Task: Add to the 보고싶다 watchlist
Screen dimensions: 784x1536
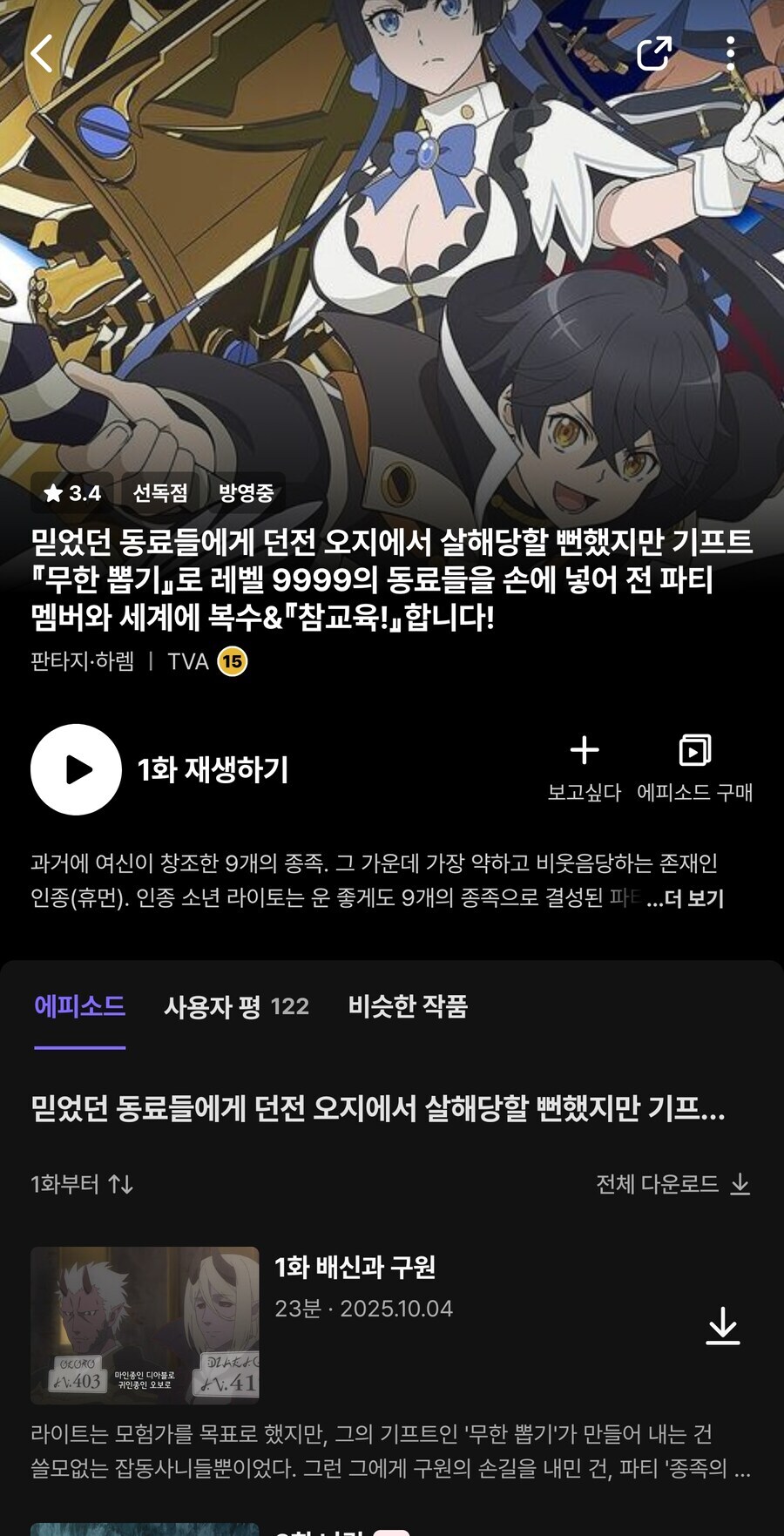Action: pos(584,767)
